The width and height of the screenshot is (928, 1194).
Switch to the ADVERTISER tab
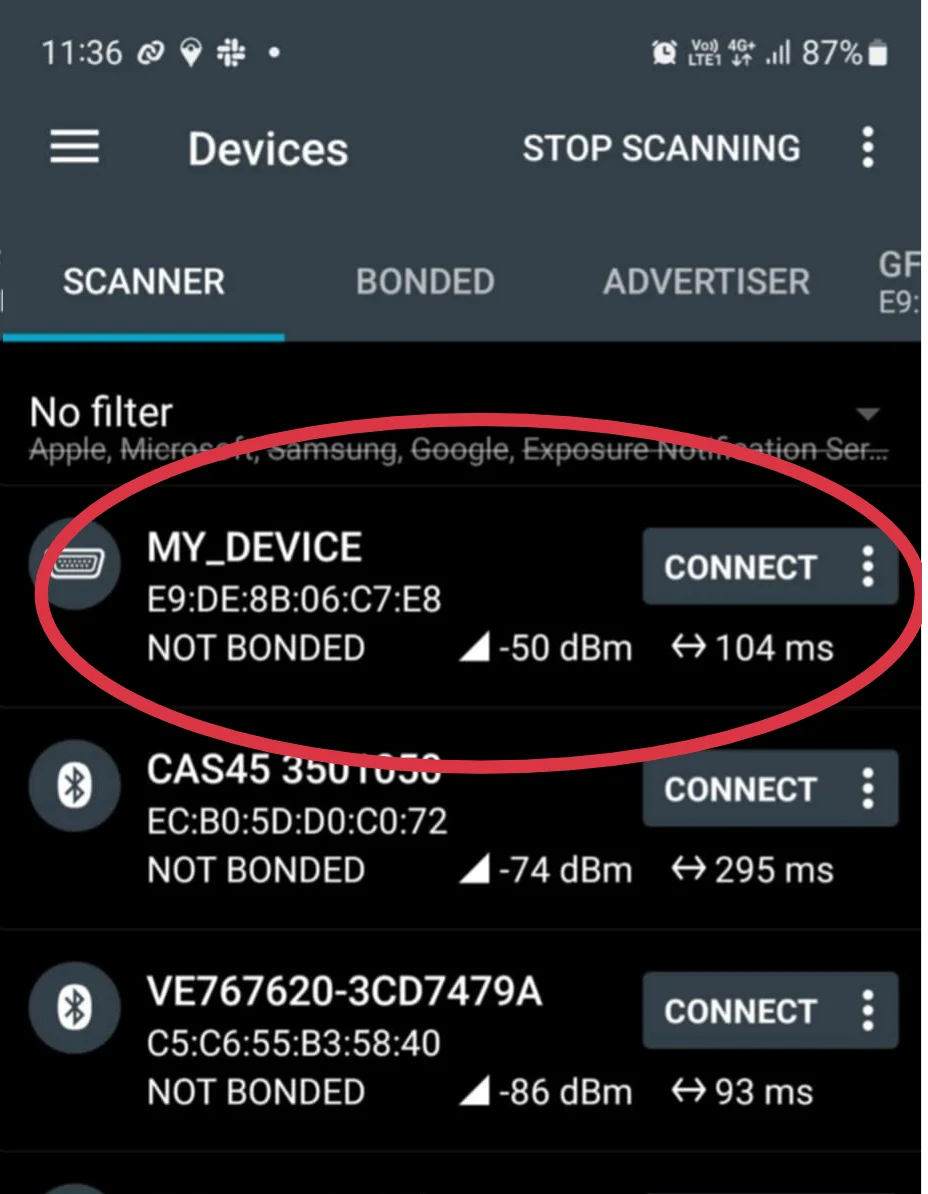(706, 282)
